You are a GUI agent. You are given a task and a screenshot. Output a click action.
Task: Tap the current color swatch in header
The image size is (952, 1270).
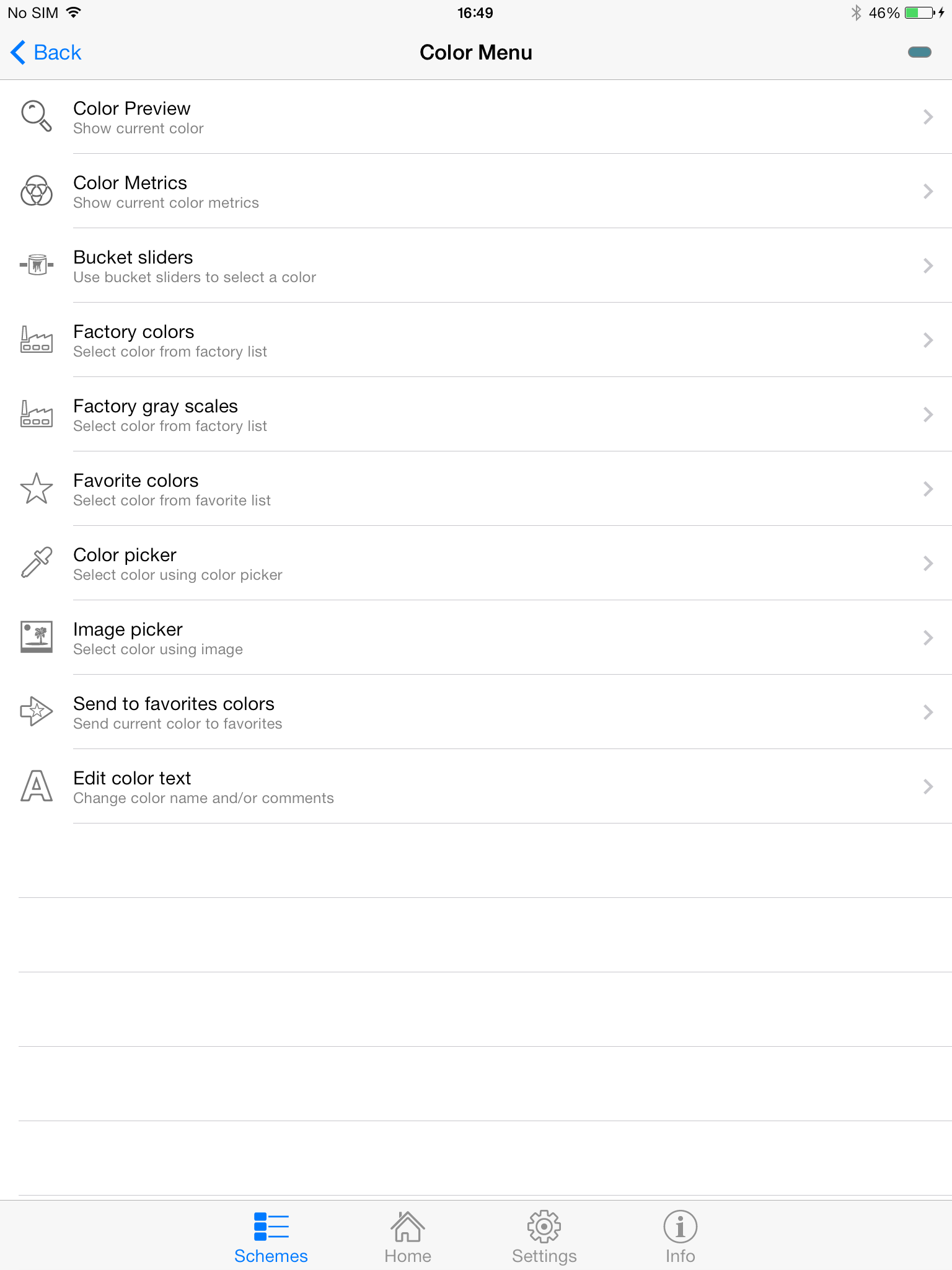point(919,53)
